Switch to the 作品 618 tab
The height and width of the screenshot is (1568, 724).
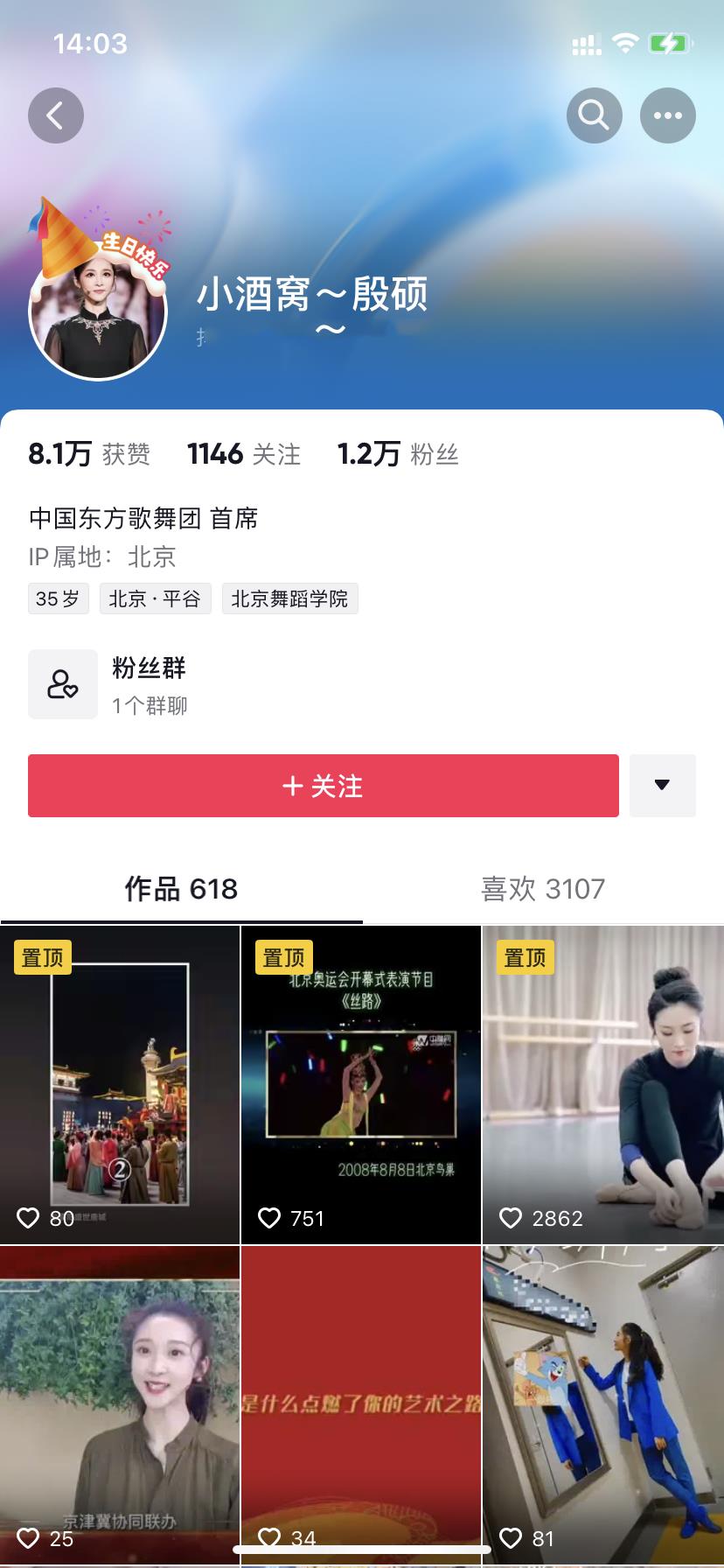(x=181, y=889)
